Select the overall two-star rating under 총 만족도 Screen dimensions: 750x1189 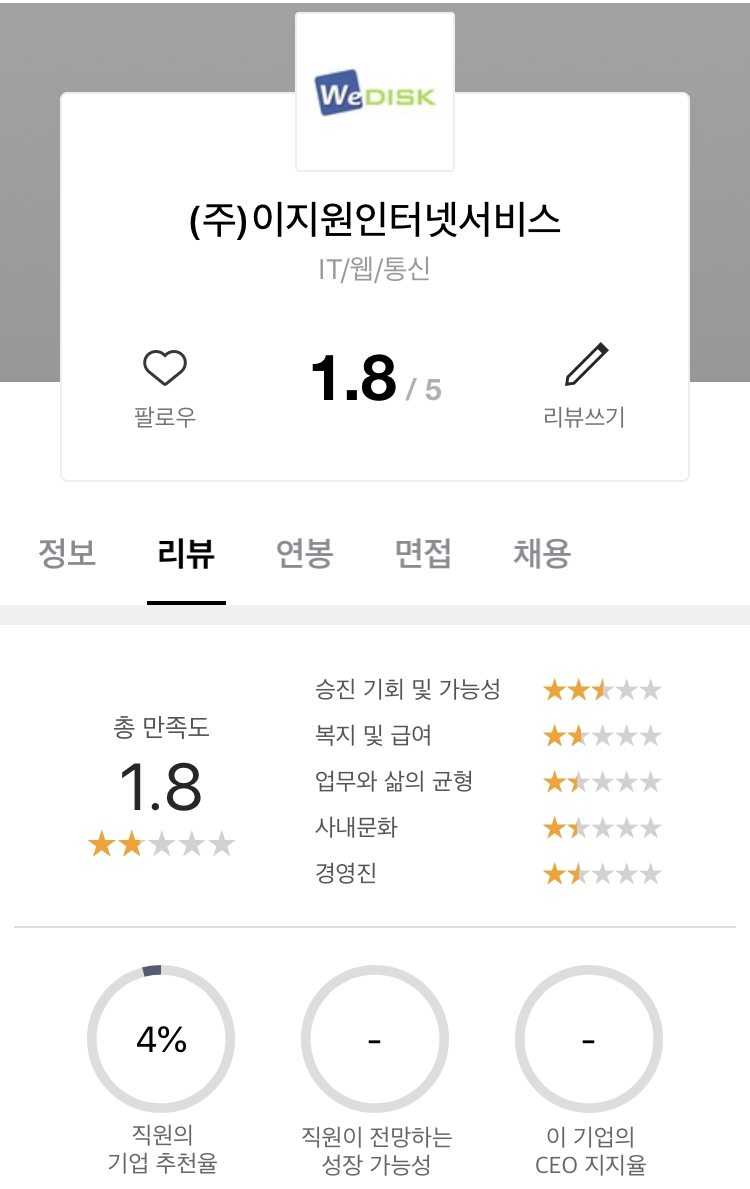[x=160, y=845]
